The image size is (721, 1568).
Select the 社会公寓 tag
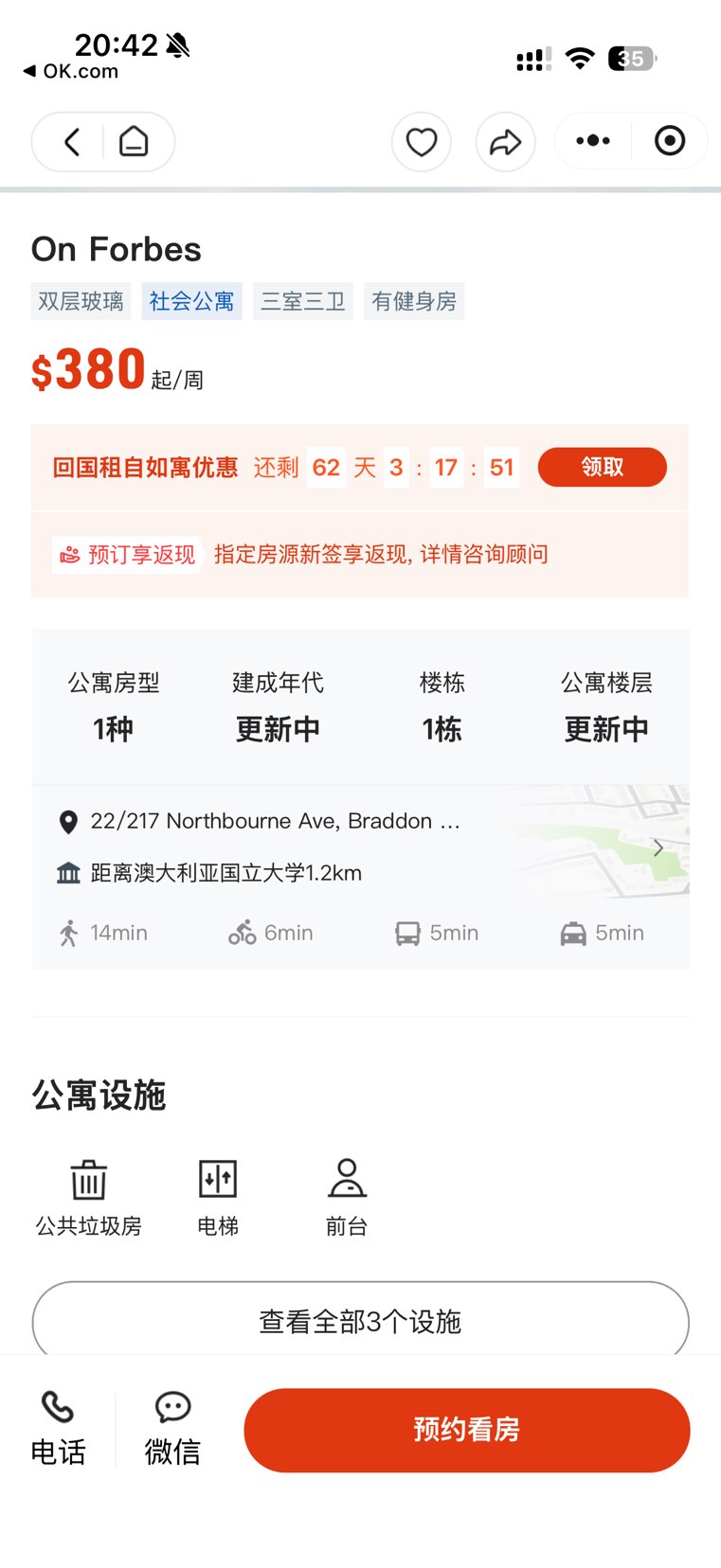[x=191, y=301]
